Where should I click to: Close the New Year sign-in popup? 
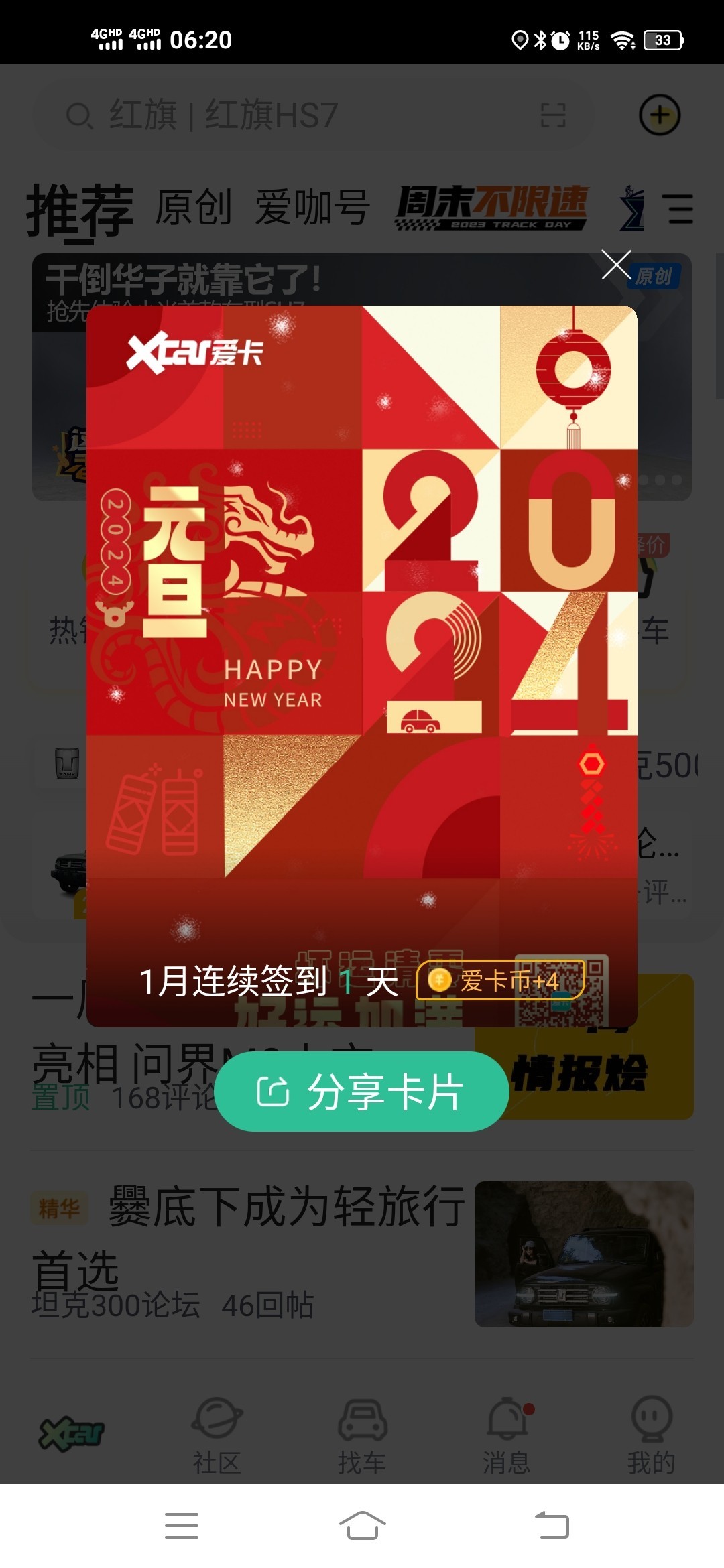[616, 265]
